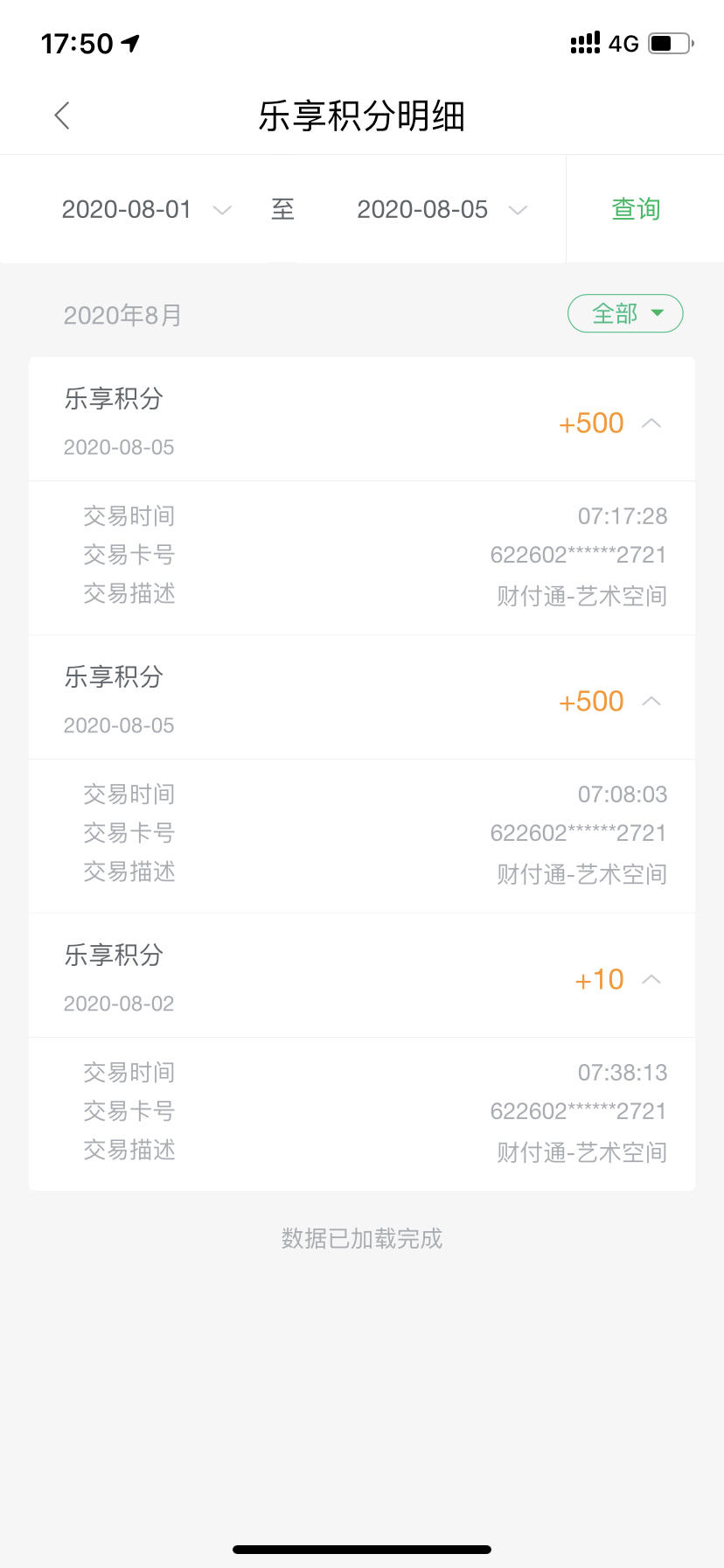Collapse the +500 entry at 07:17:28

pyautogui.click(x=651, y=423)
